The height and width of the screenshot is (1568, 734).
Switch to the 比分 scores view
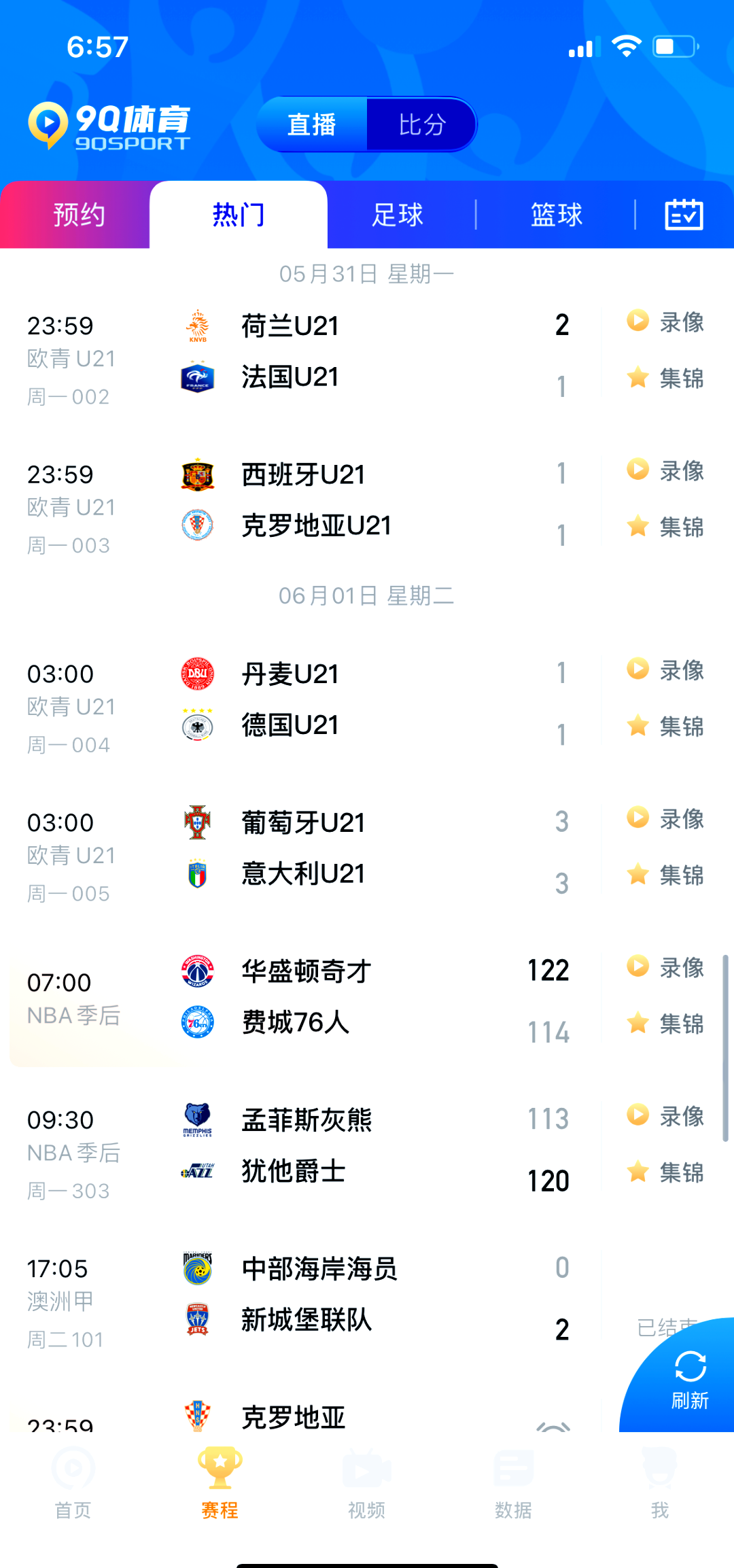pos(421,124)
